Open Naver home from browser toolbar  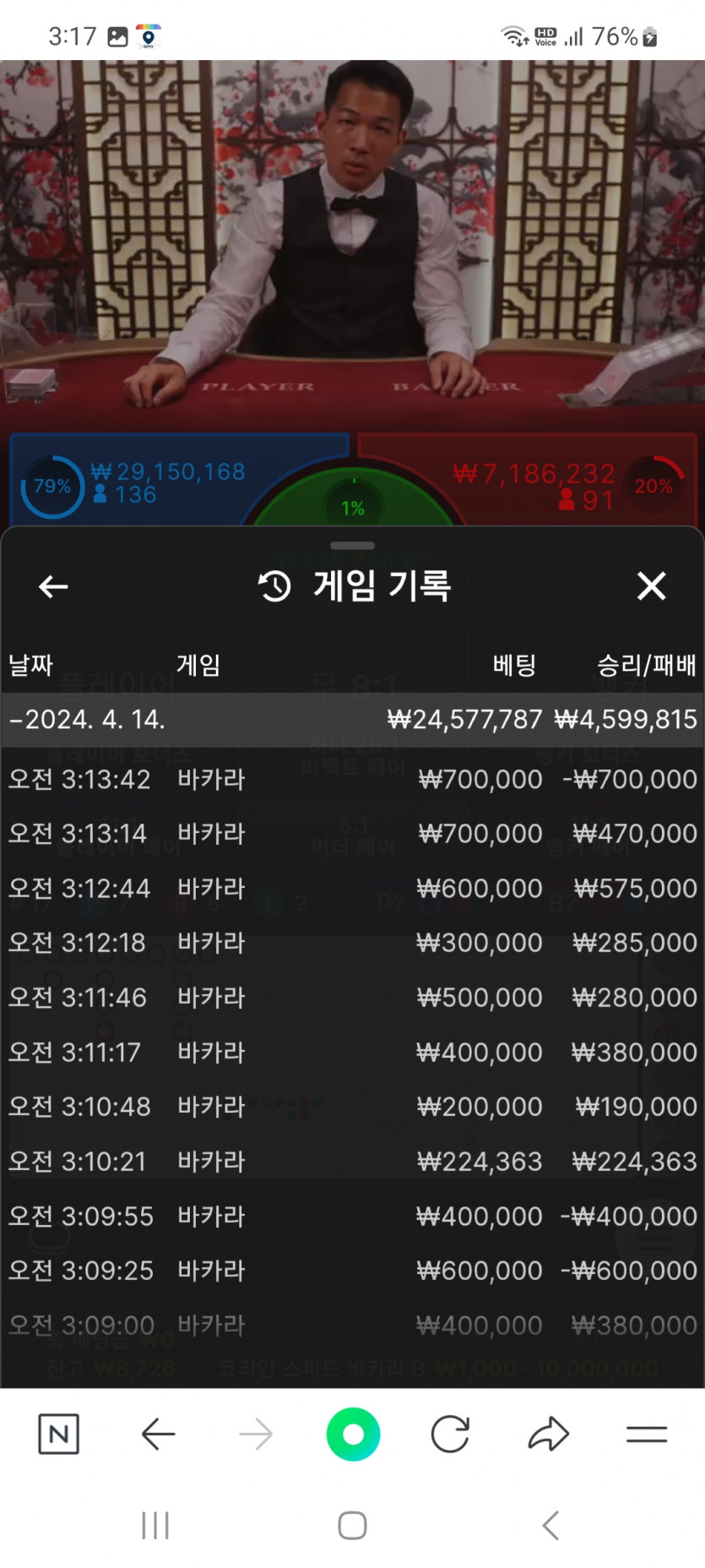click(x=59, y=1434)
